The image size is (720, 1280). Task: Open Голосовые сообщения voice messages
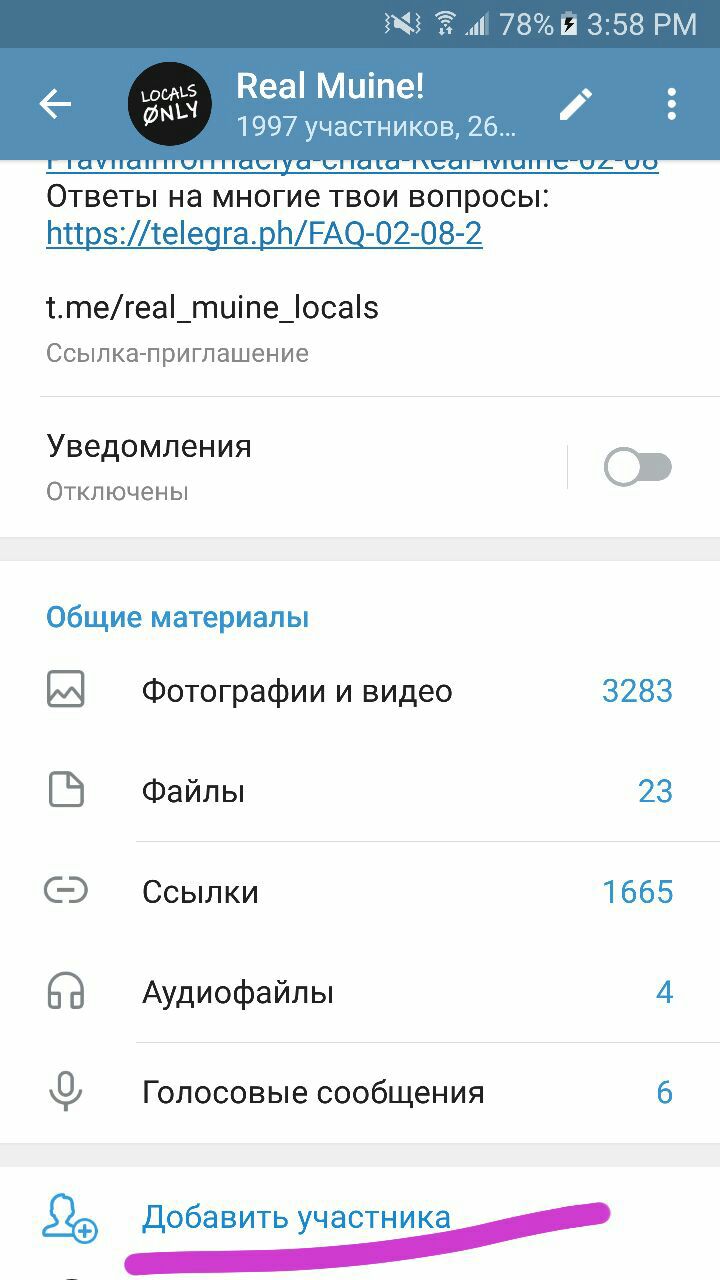[x=360, y=1092]
